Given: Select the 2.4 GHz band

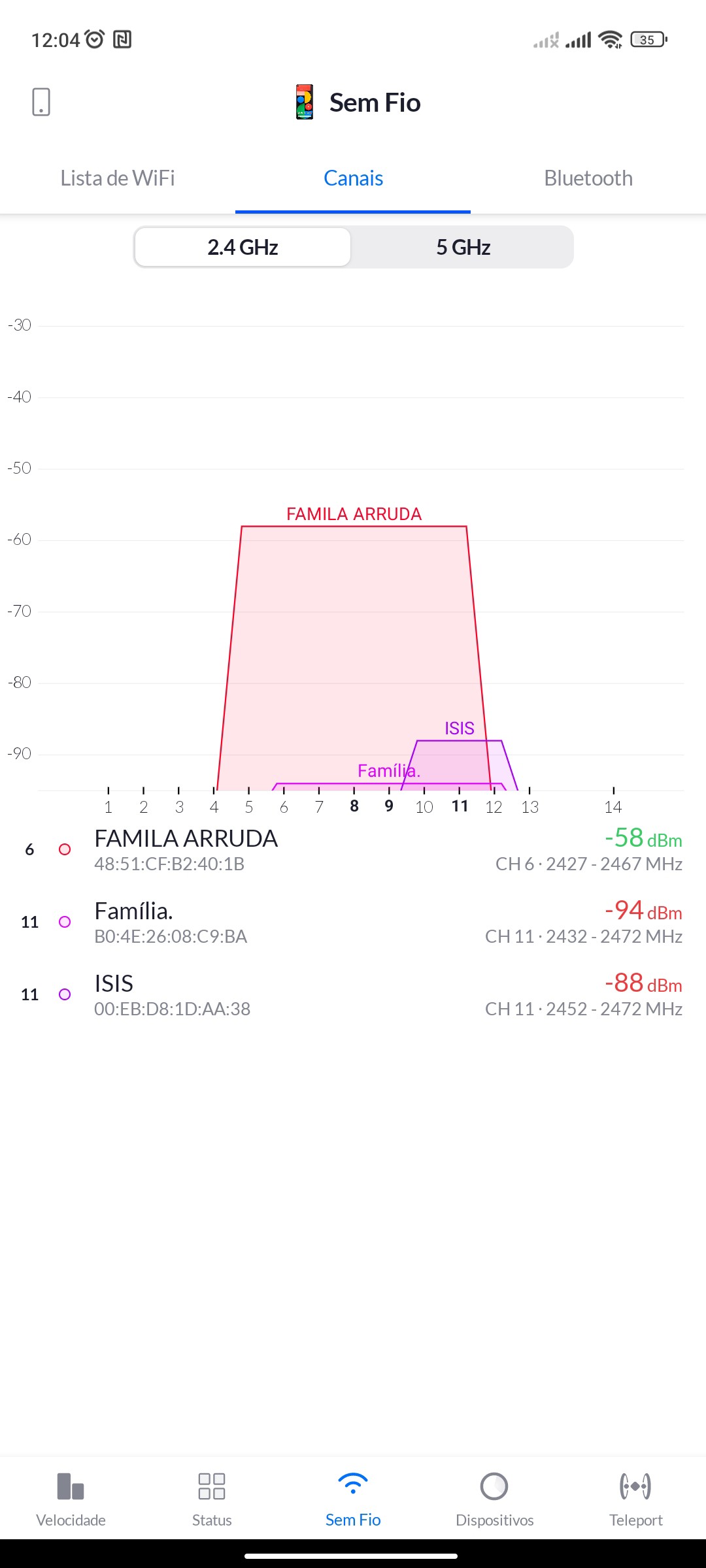Looking at the screenshot, I should tap(243, 248).
